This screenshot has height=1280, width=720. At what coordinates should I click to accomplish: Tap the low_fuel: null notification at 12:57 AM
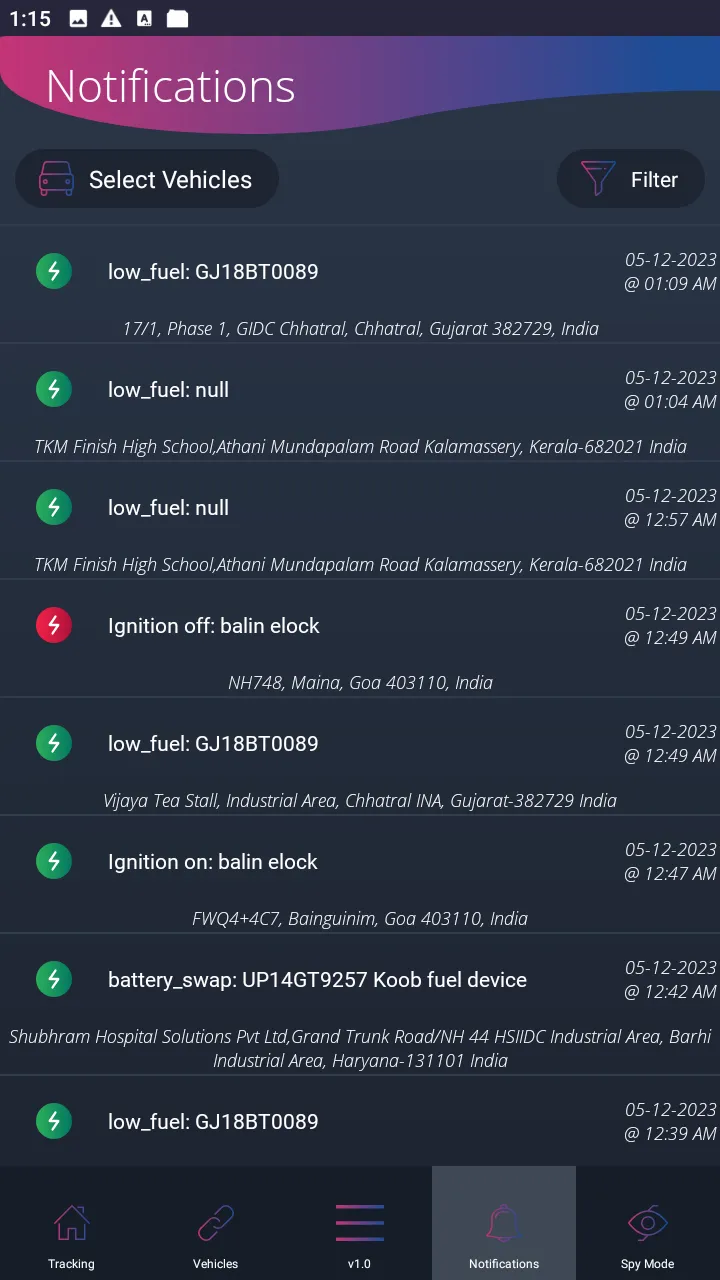pyautogui.click(x=168, y=507)
